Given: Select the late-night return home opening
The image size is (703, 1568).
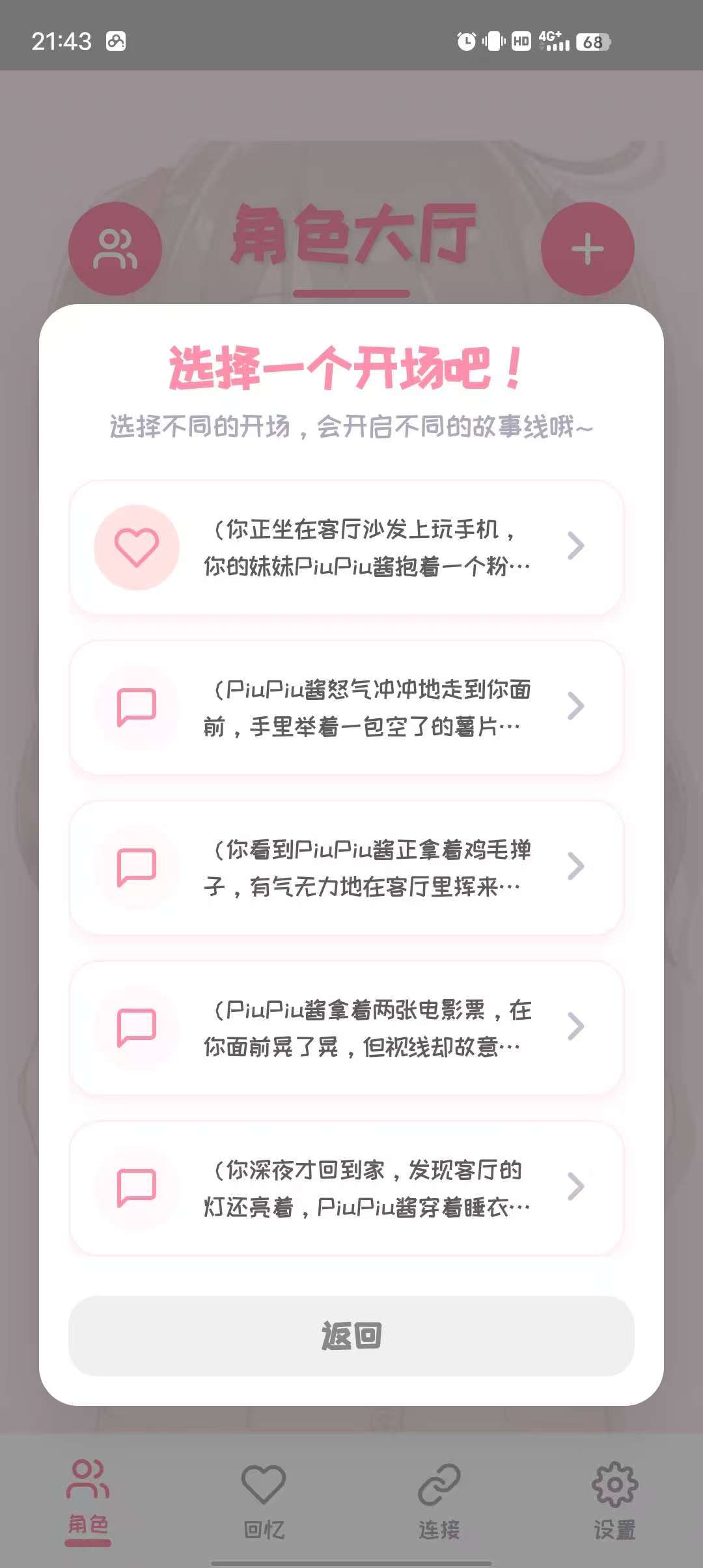Looking at the screenshot, I should coord(346,1188).
